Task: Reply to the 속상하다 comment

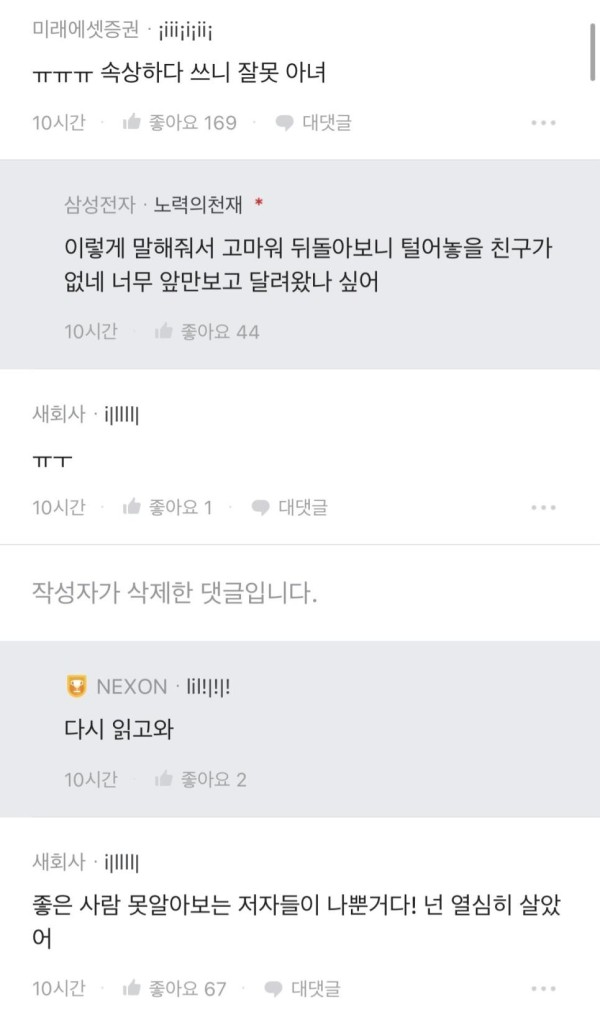Action: click(x=313, y=123)
